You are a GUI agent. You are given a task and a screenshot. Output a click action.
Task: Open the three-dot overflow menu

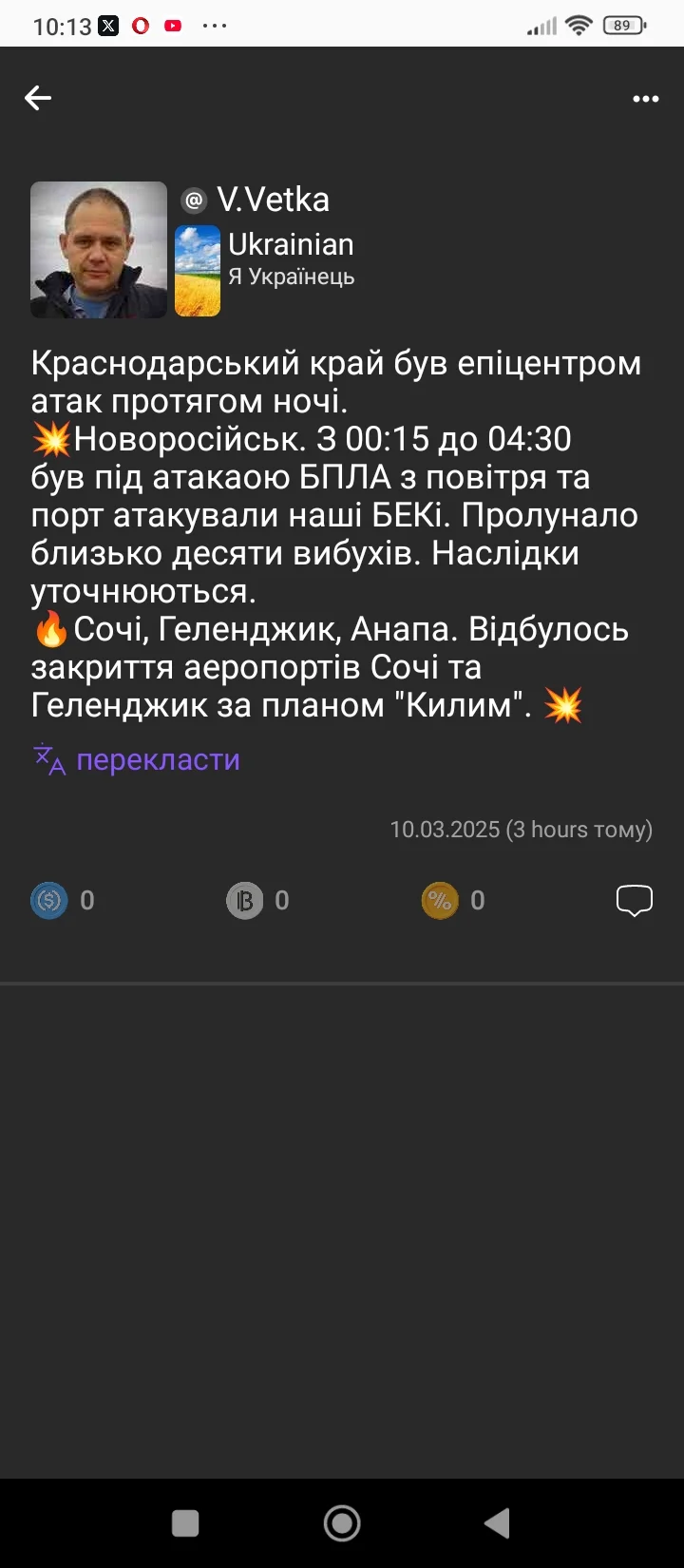tap(646, 99)
